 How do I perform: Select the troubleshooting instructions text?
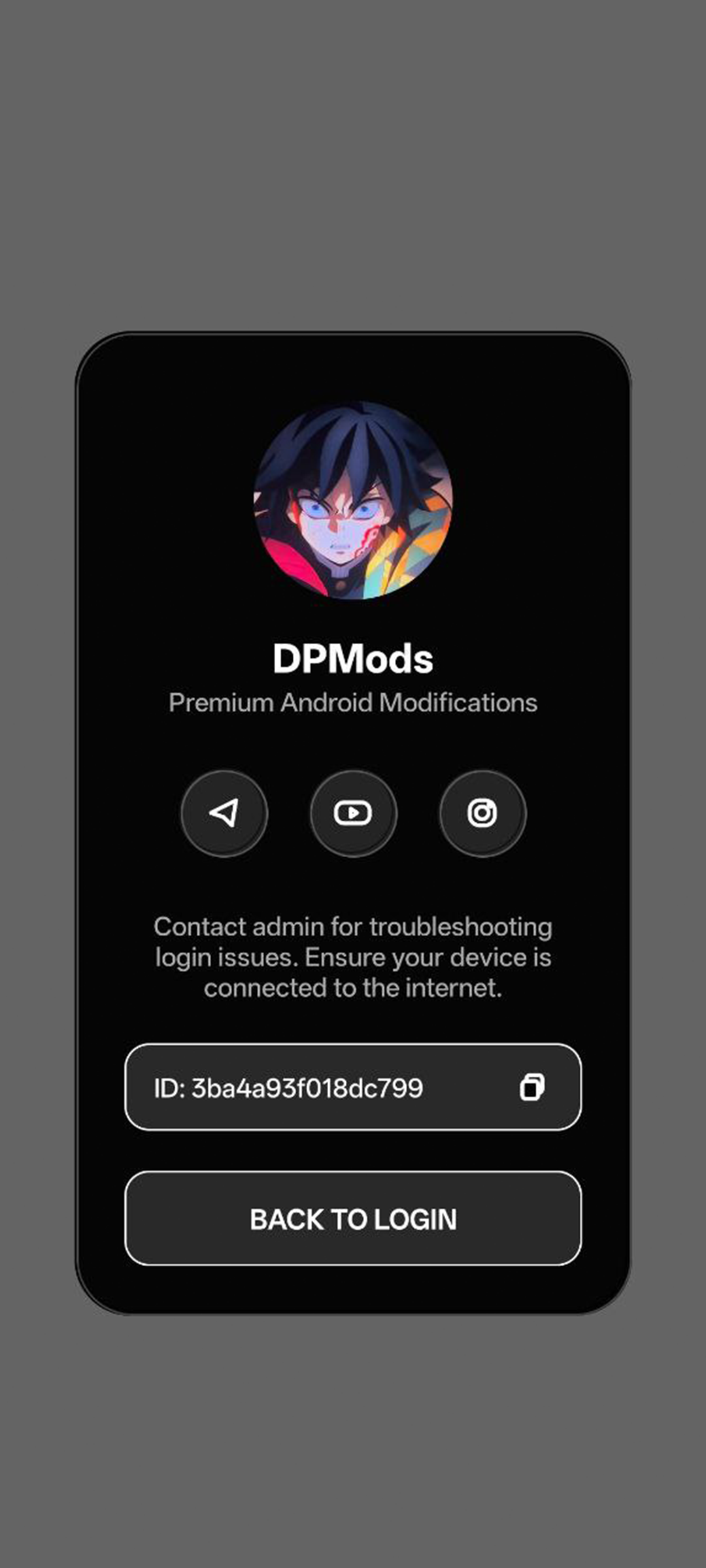coord(353,956)
